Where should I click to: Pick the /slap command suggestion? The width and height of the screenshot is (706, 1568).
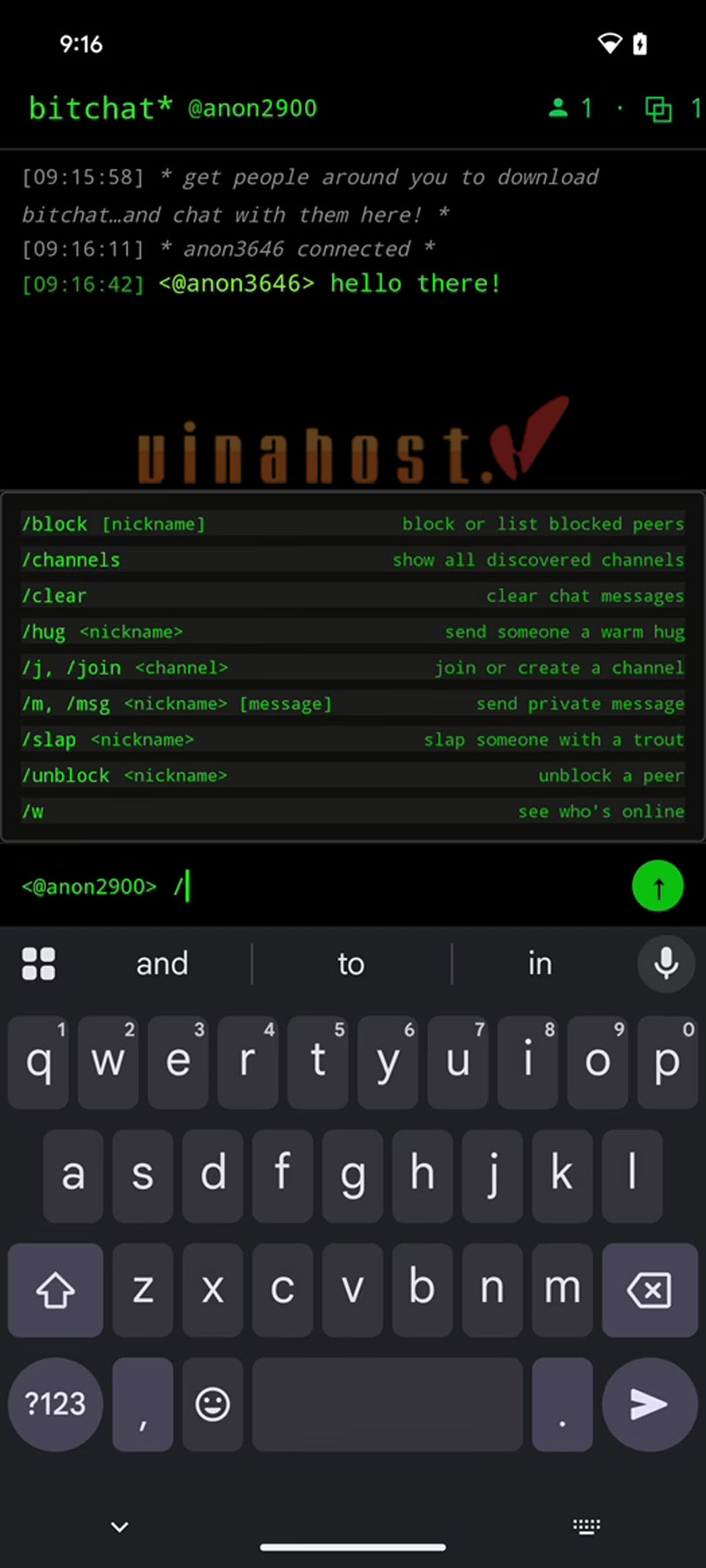pyautogui.click(x=352, y=740)
